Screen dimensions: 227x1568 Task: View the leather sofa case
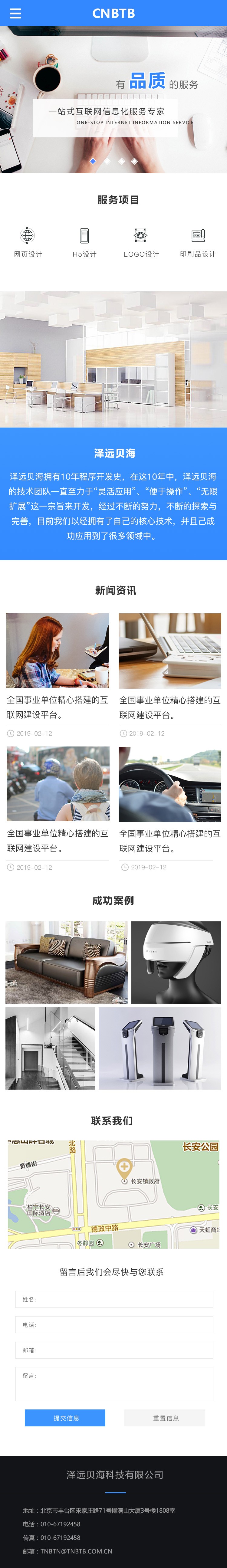(x=66, y=962)
